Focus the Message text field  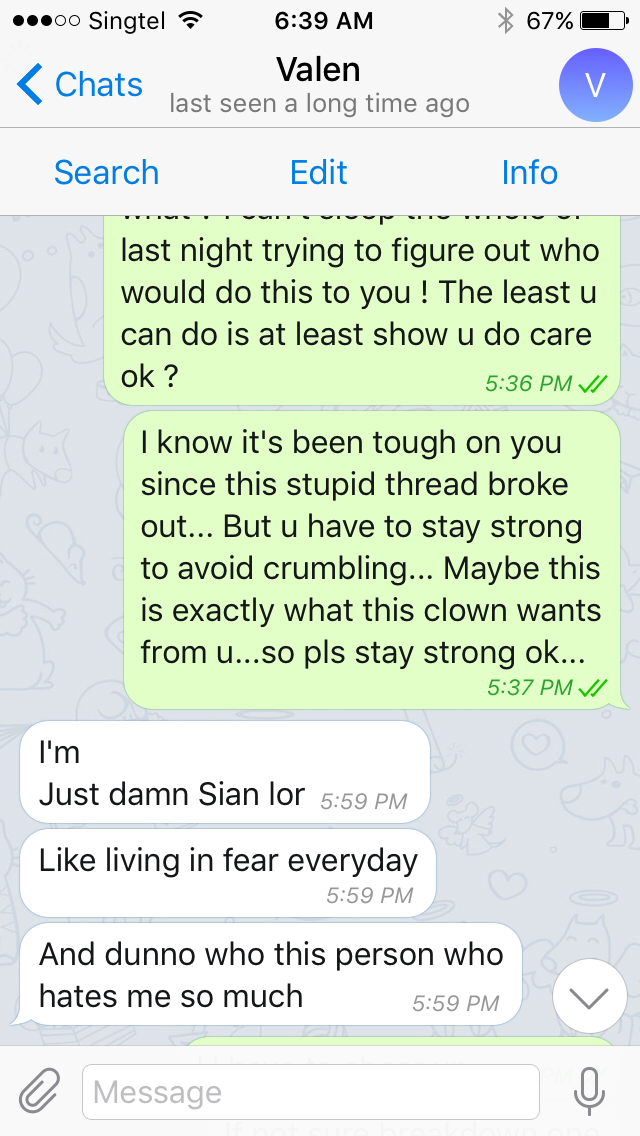coord(311,1091)
